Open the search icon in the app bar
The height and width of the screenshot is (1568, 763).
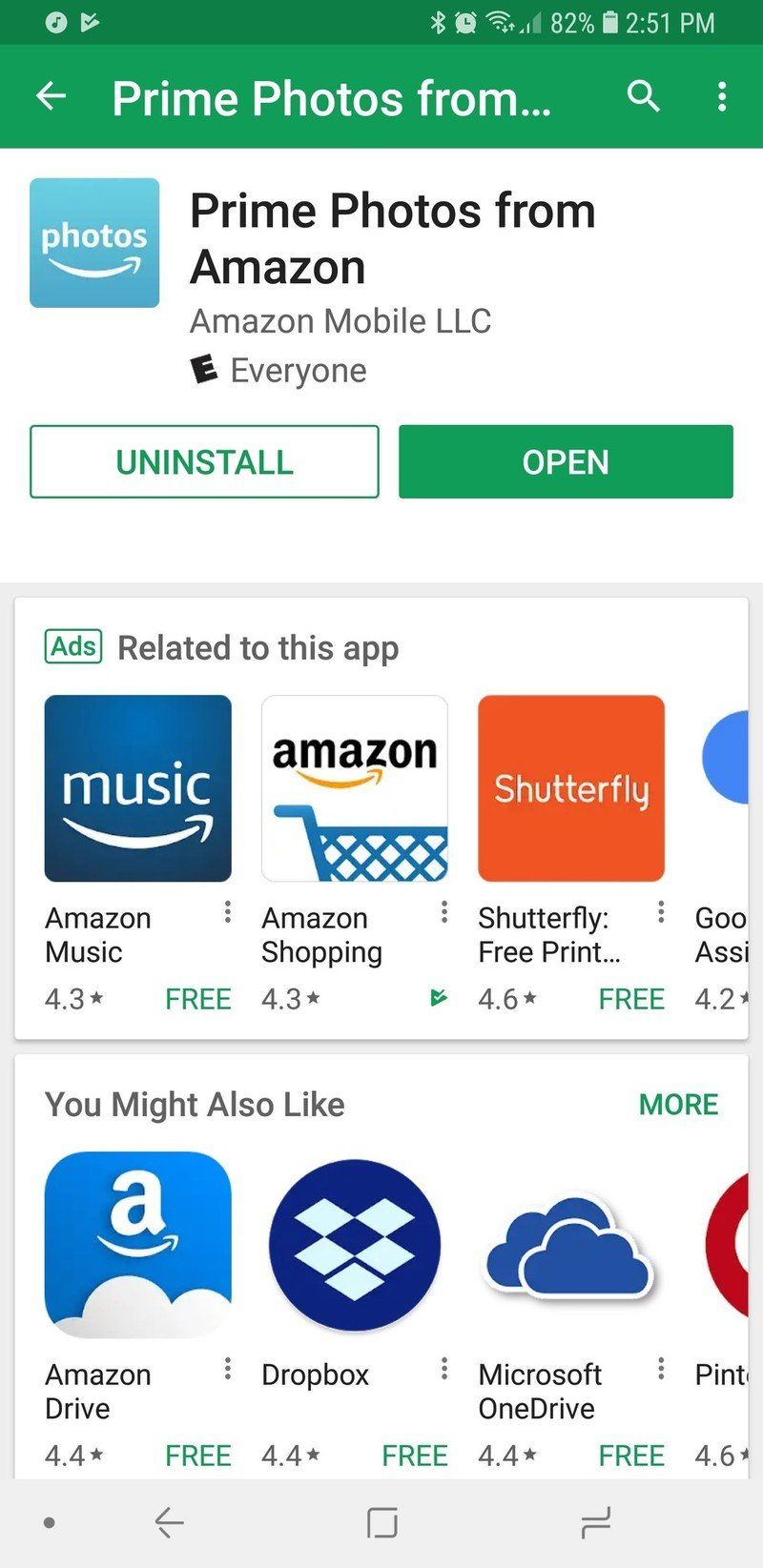pos(644,96)
